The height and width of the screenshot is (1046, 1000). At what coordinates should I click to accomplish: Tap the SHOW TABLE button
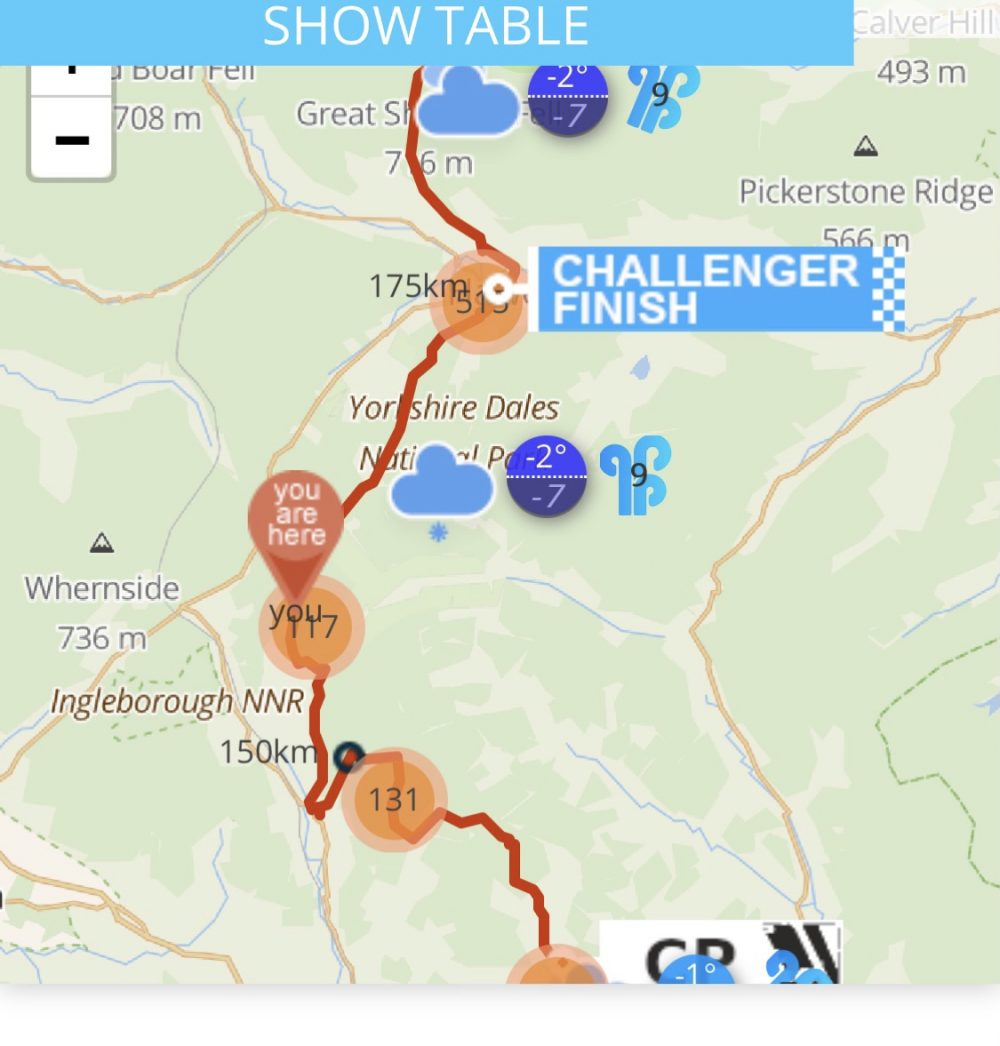[x=426, y=28]
